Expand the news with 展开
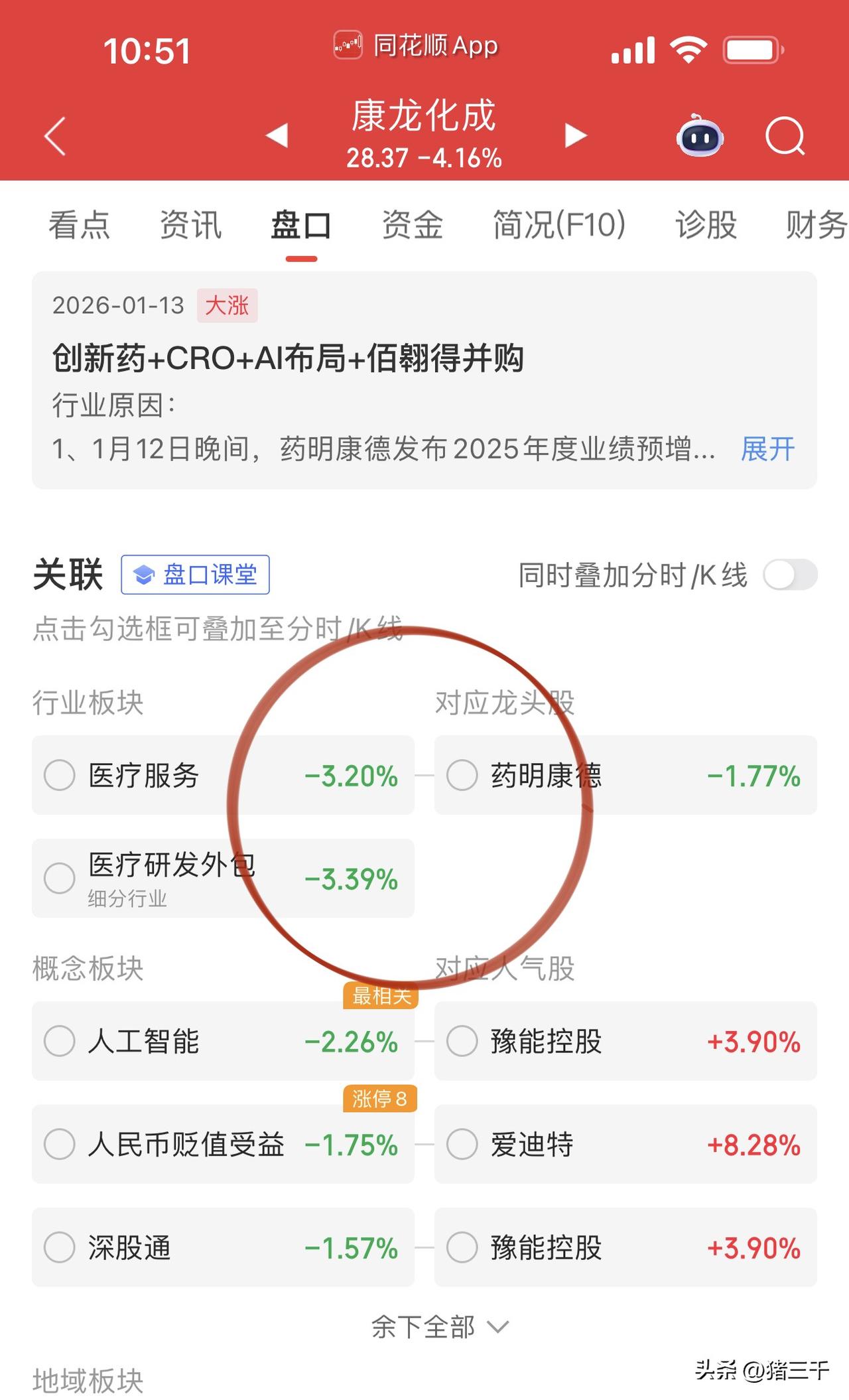The image size is (849, 1400). [767, 449]
